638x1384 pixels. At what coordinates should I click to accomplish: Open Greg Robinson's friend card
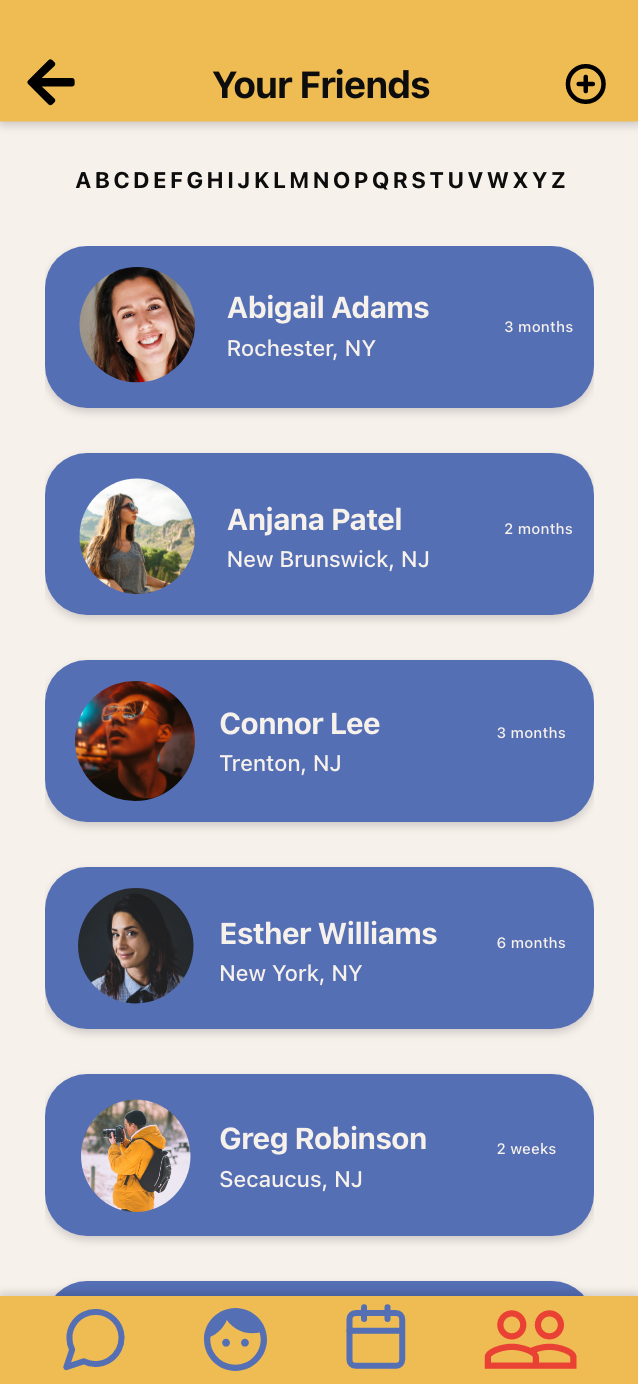pyautogui.click(x=319, y=1155)
